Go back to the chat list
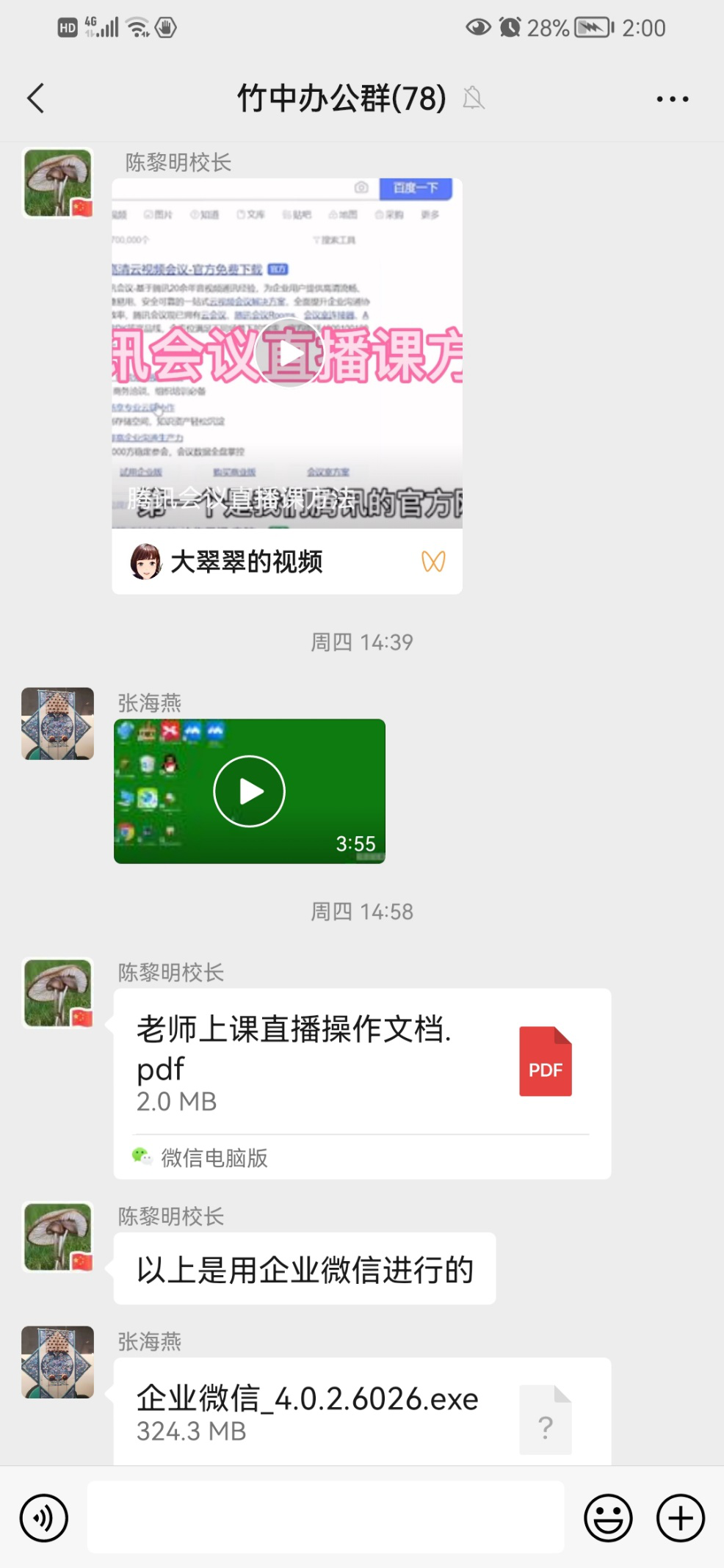Image resolution: width=724 pixels, height=1568 pixels. click(x=35, y=98)
